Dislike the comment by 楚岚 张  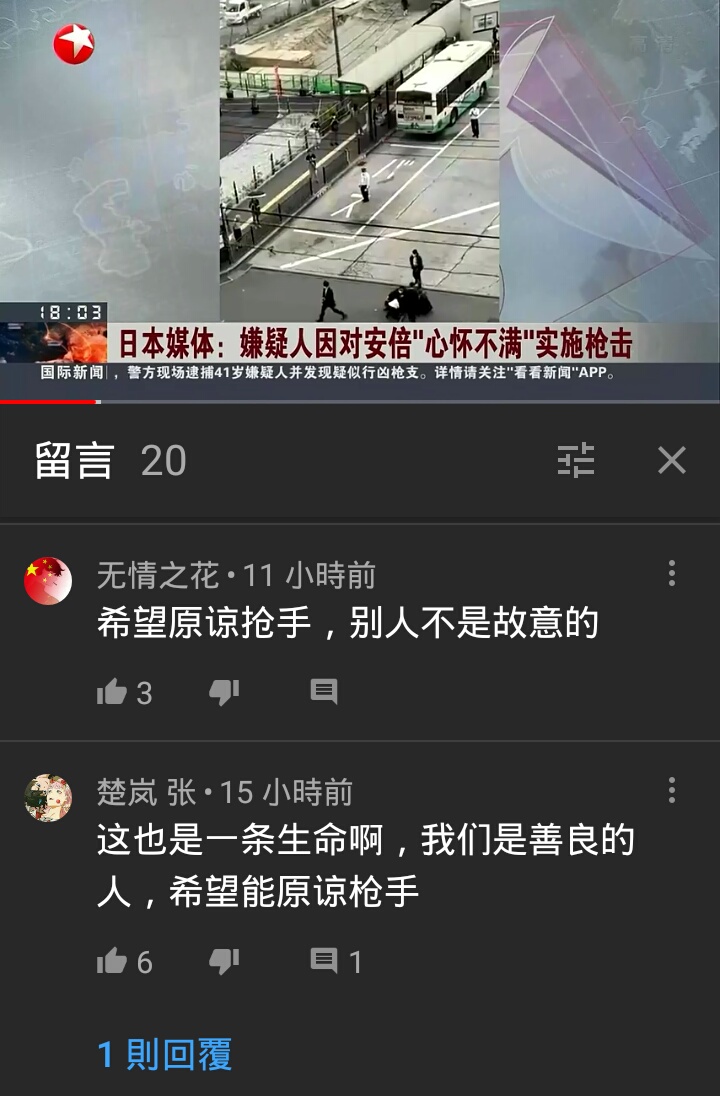tap(224, 962)
